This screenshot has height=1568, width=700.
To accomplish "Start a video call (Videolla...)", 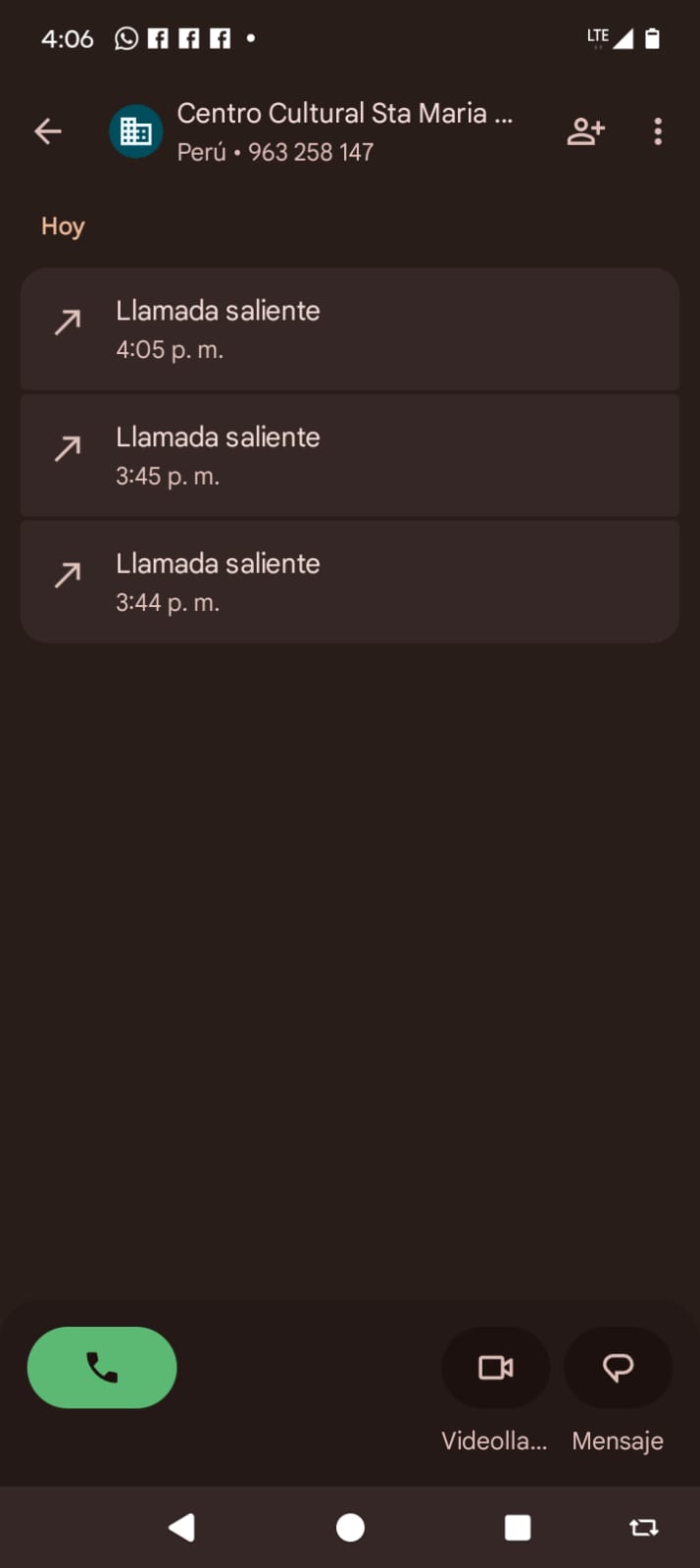I will tap(495, 1367).
